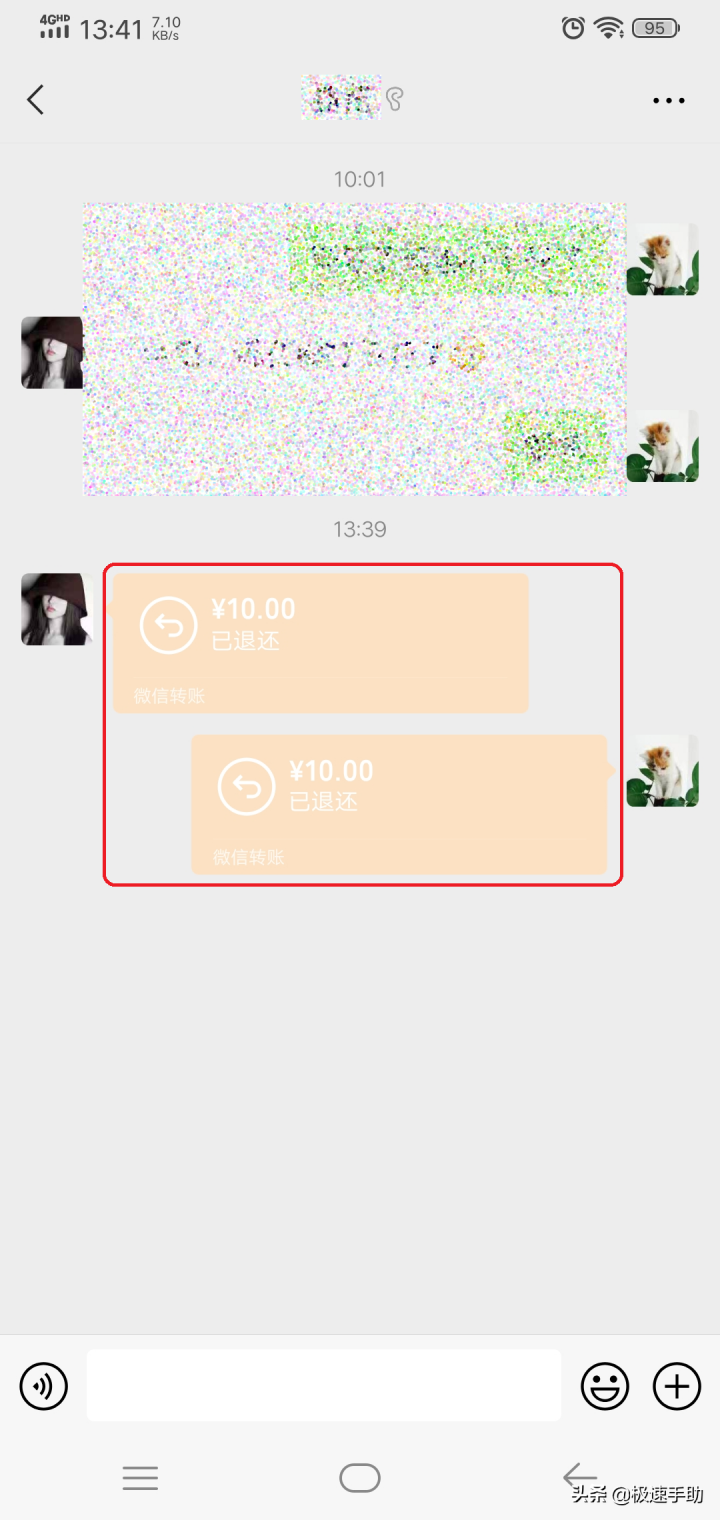This screenshot has width=720, height=1520.
Task: Tap the back arrow to exit the chat
Action: (36, 100)
